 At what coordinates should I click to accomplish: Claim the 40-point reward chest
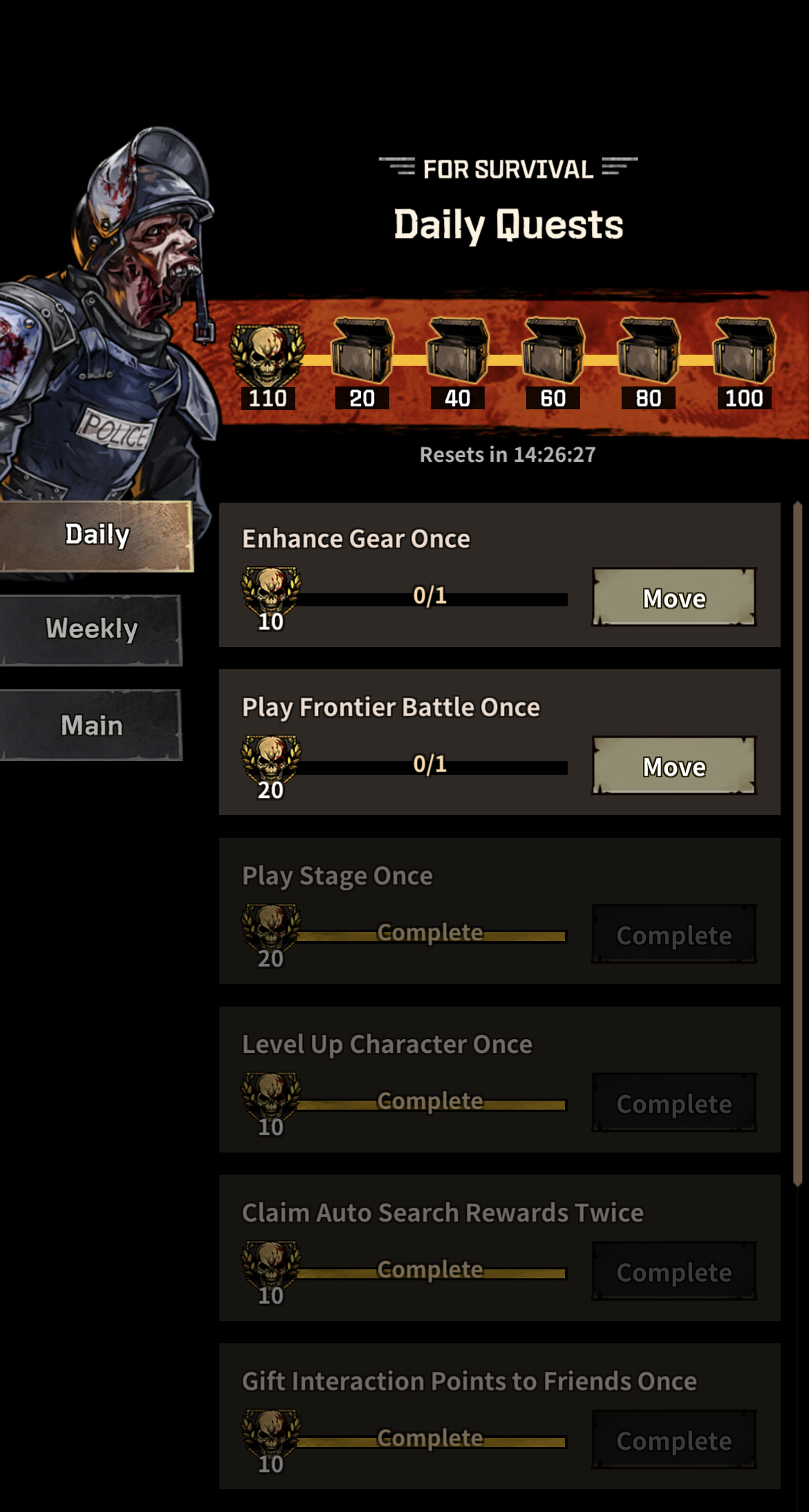(457, 351)
